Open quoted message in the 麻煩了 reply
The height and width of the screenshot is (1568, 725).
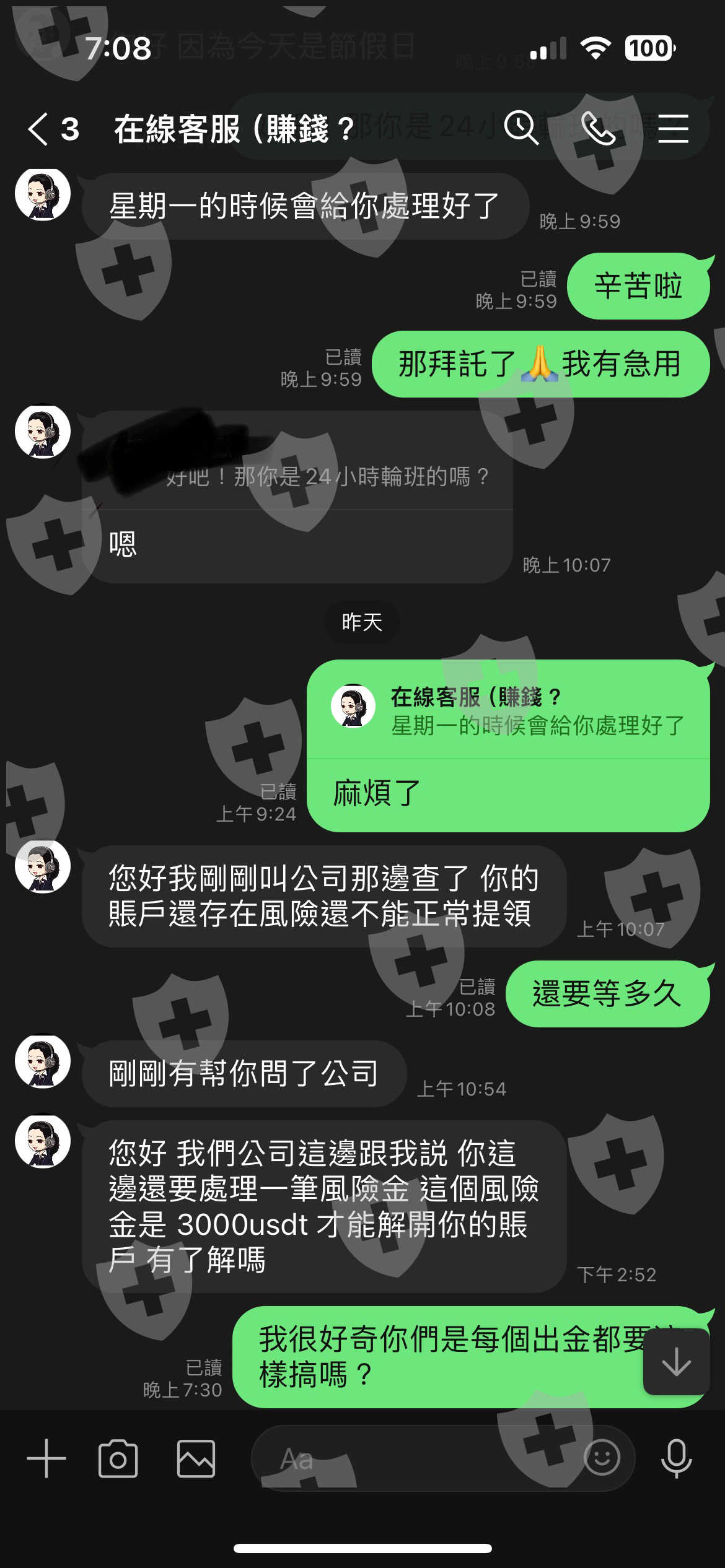tap(508, 710)
